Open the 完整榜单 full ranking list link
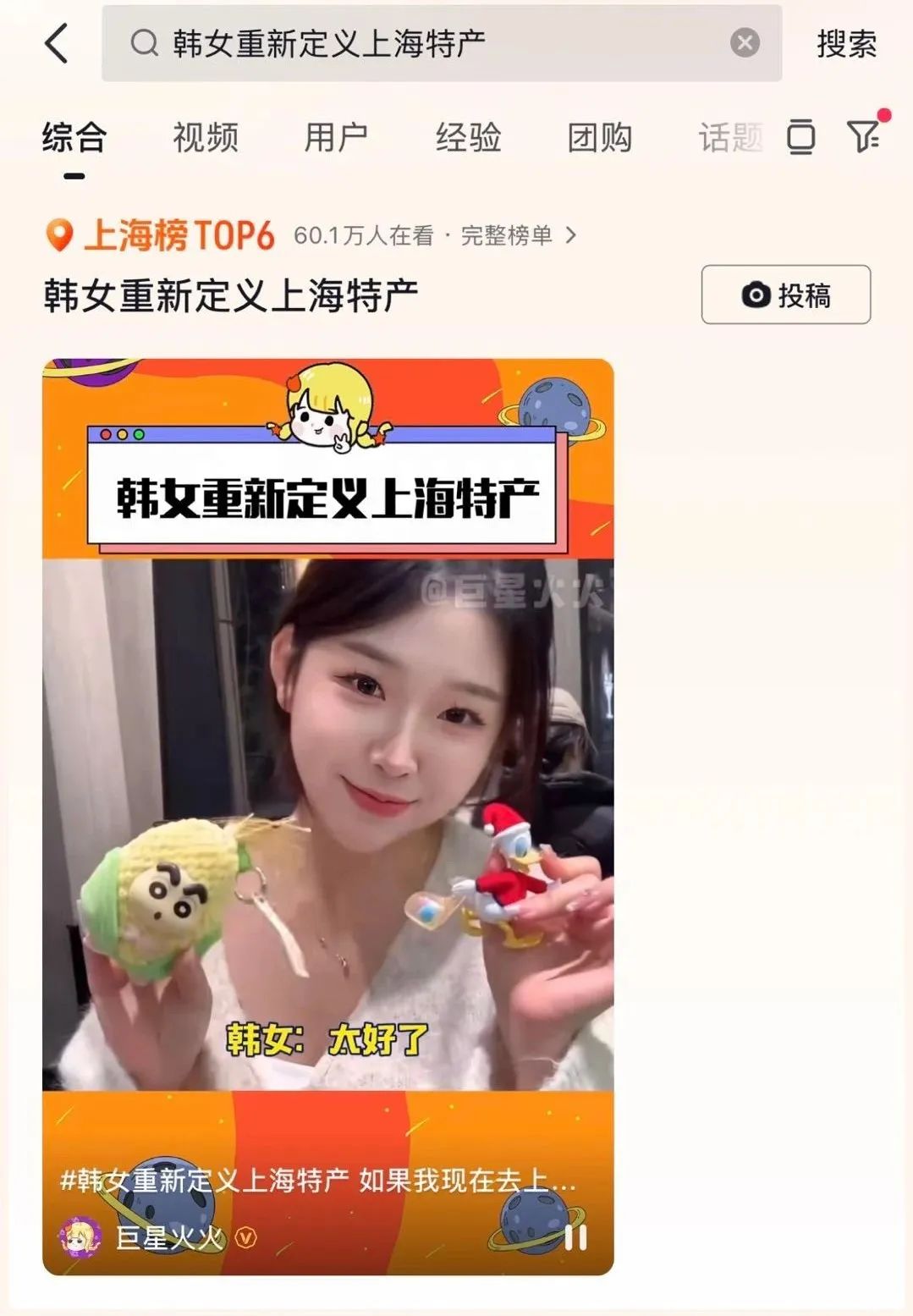 point(518,235)
